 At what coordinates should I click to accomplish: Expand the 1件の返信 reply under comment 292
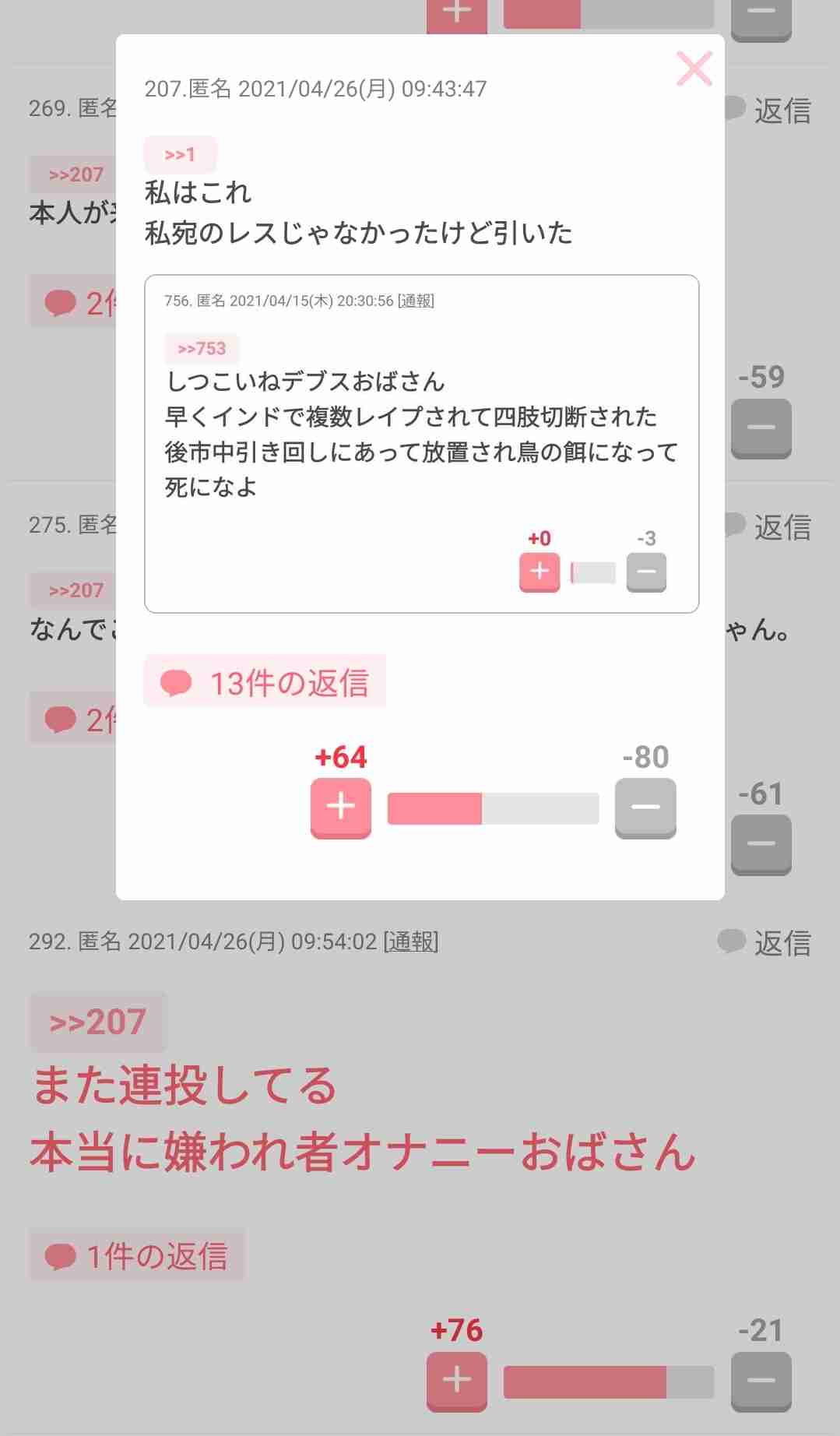tap(136, 1254)
